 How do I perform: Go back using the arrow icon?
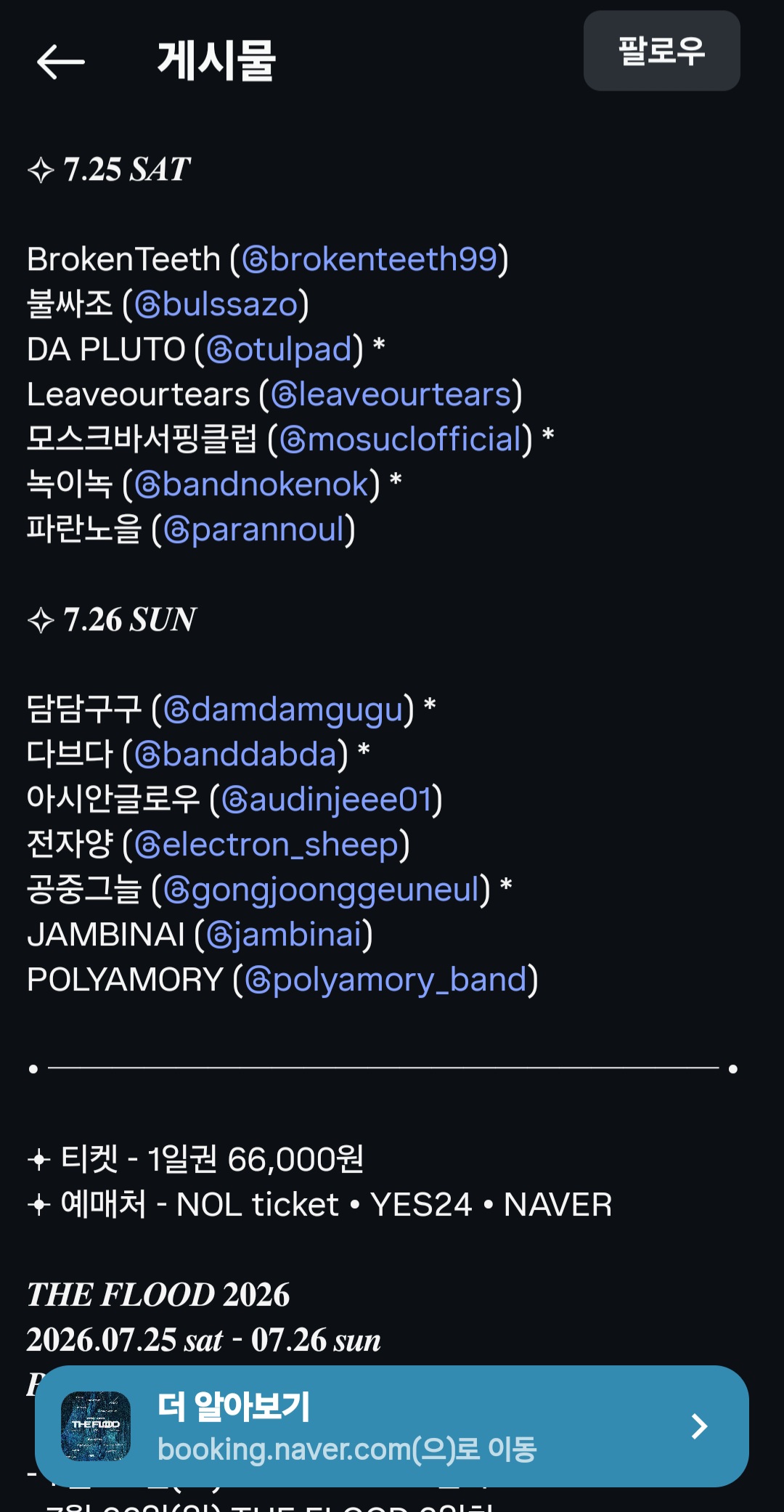coord(61,62)
